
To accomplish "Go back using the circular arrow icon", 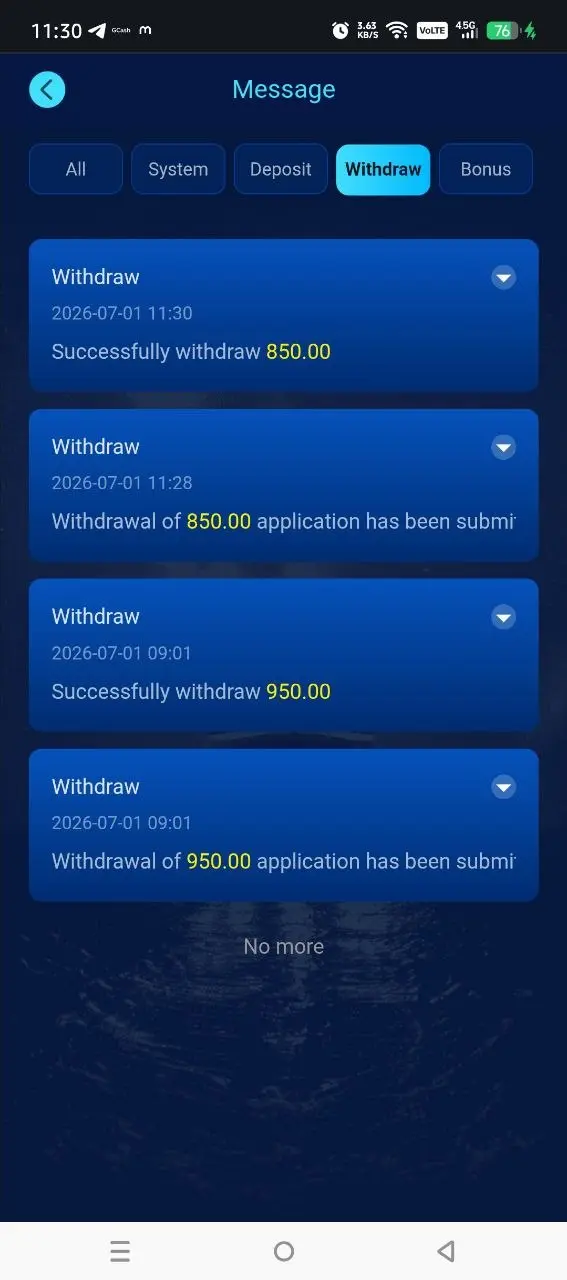I will click(x=47, y=90).
